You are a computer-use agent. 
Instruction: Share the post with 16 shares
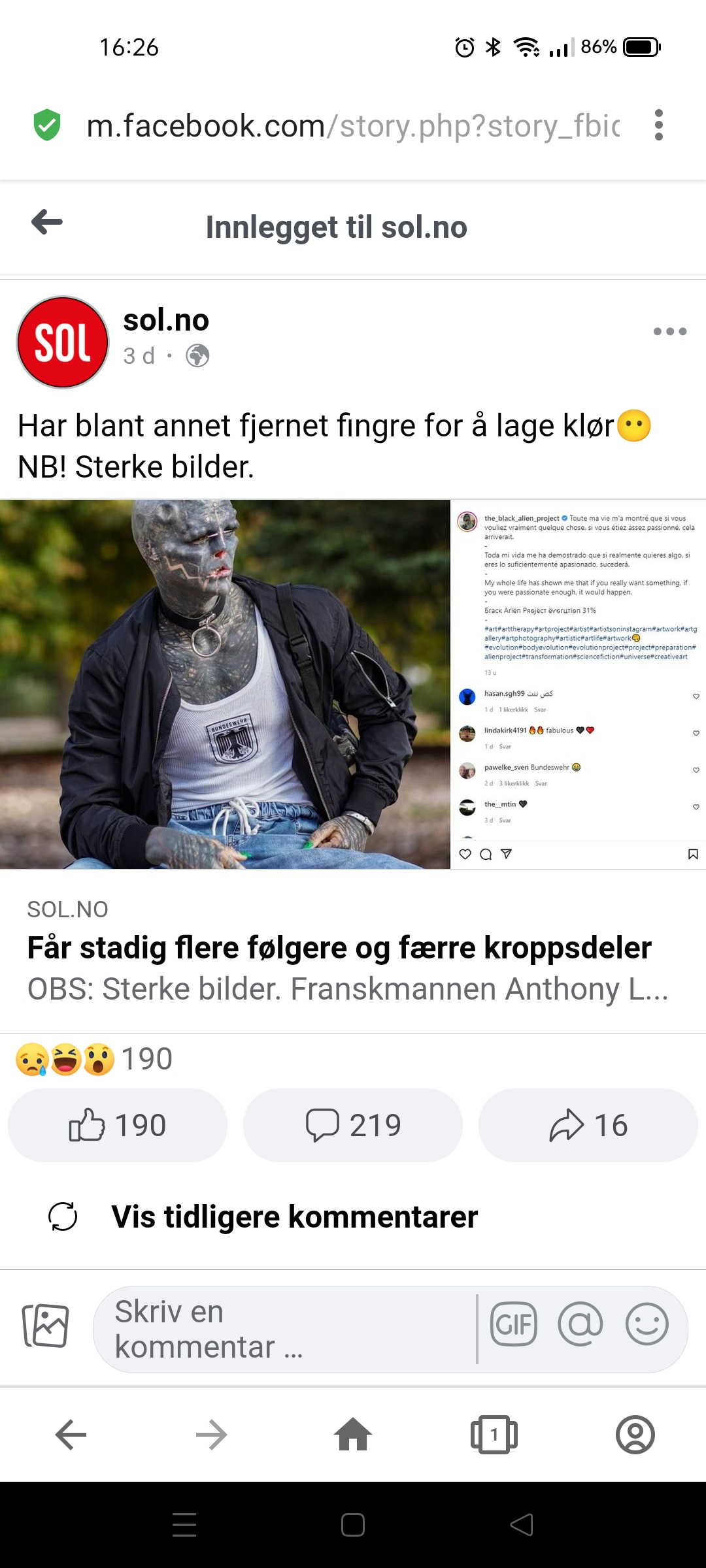588,1125
